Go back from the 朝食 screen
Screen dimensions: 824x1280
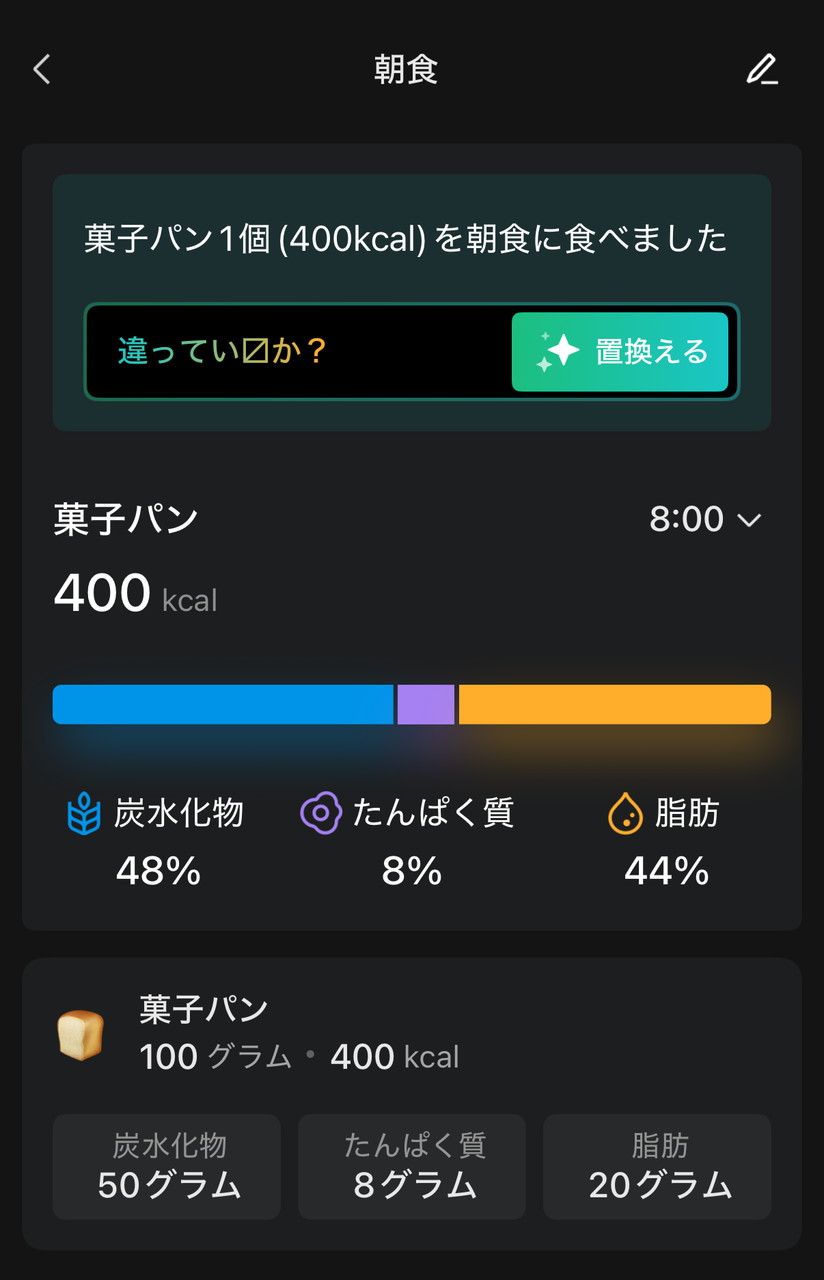point(42,70)
